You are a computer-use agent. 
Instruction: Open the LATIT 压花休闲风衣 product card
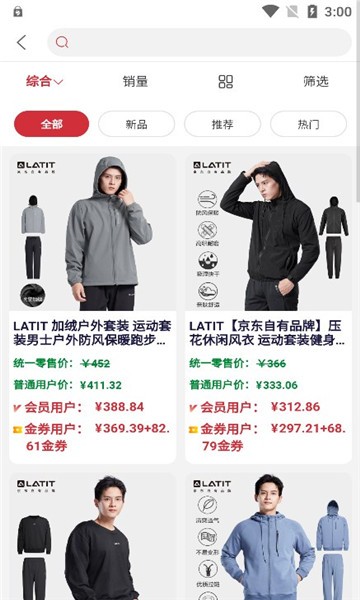pyautogui.click(x=268, y=308)
